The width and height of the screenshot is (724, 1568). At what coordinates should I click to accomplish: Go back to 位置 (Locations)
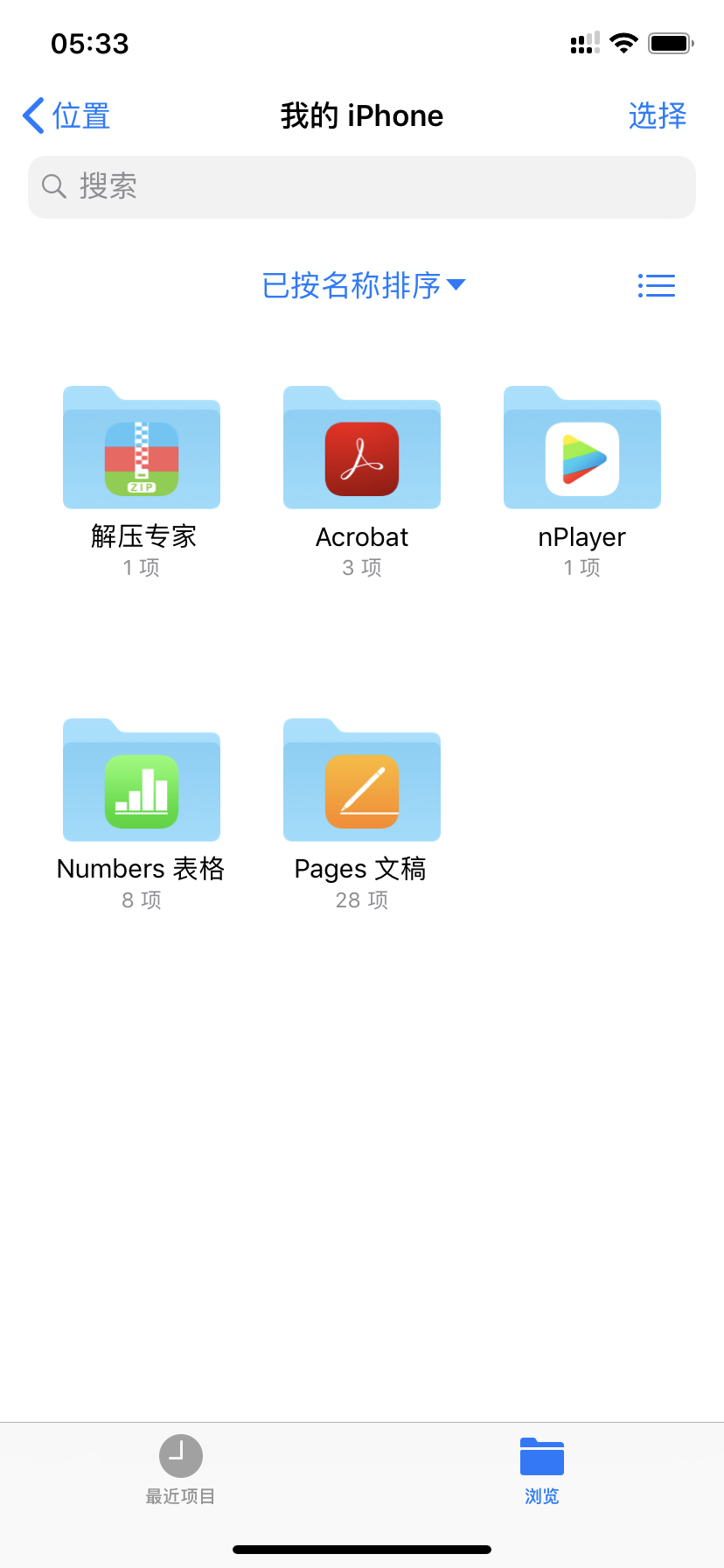click(66, 115)
